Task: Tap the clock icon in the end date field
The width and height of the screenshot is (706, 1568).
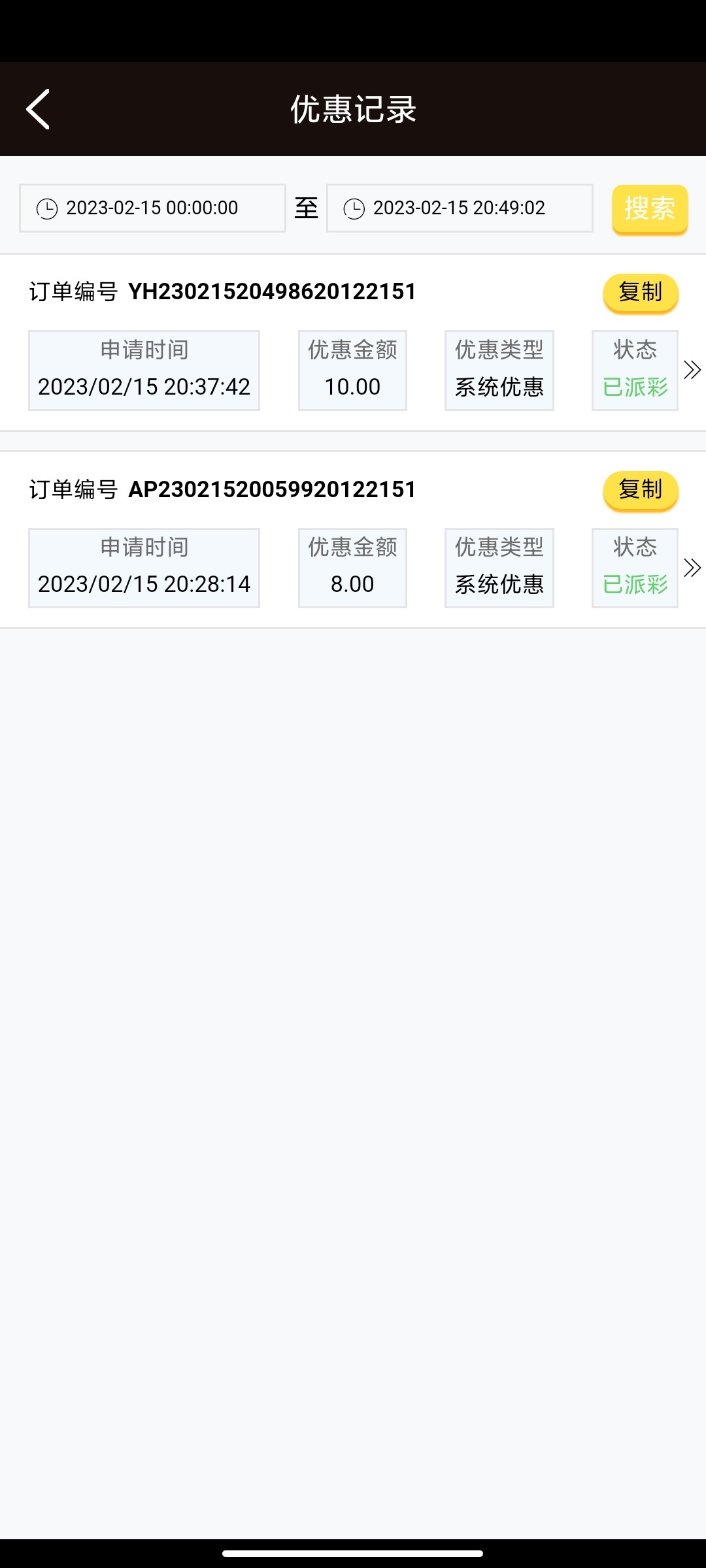Action: tap(355, 208)
